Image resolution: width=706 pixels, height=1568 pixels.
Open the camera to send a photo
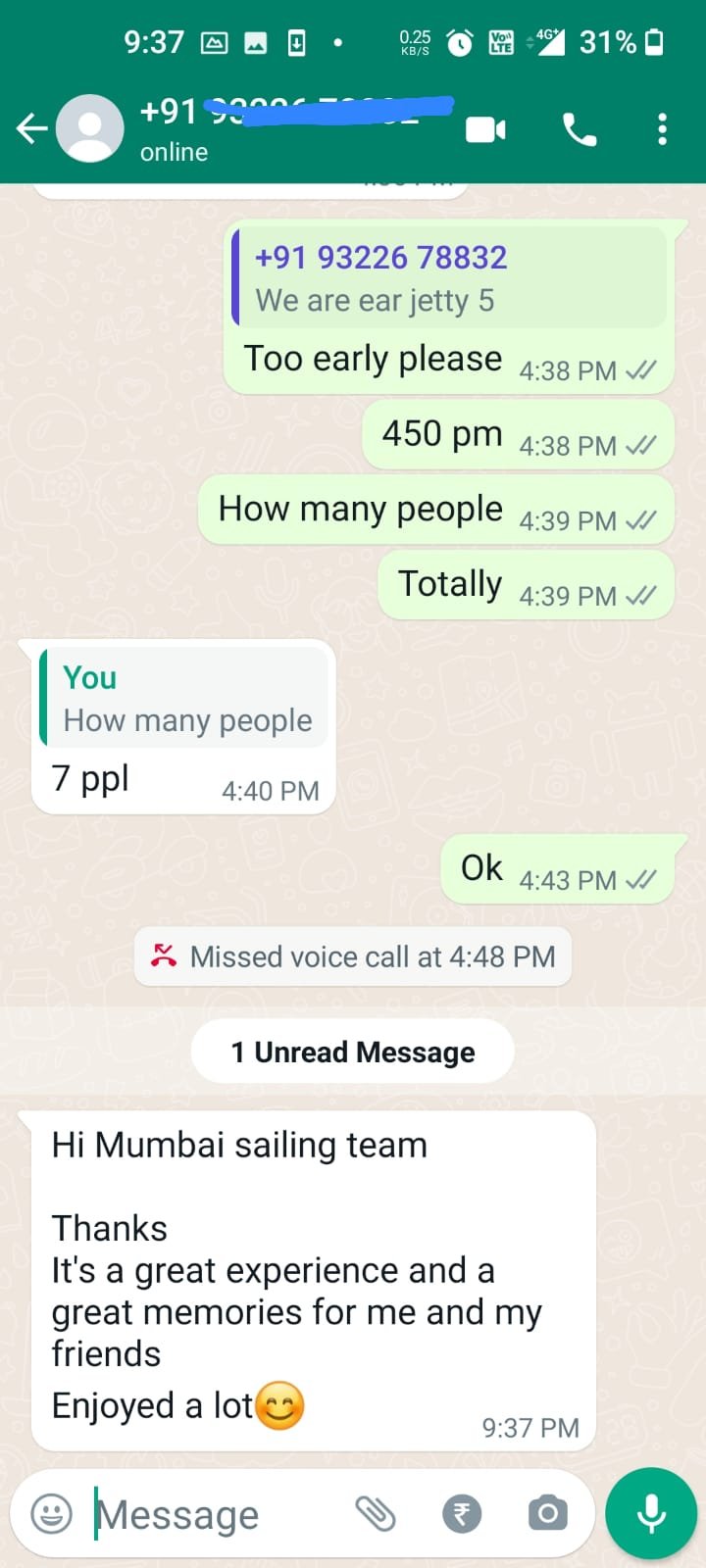tap(547, 1514)
